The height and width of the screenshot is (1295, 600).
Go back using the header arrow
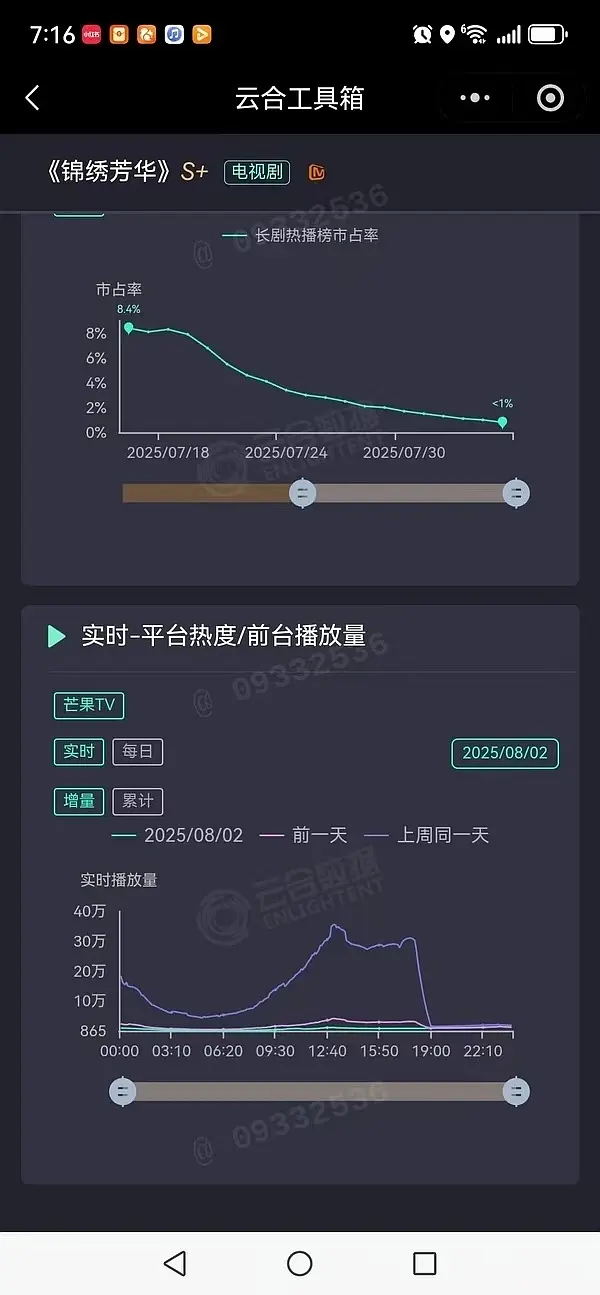[x=32, y=97]
